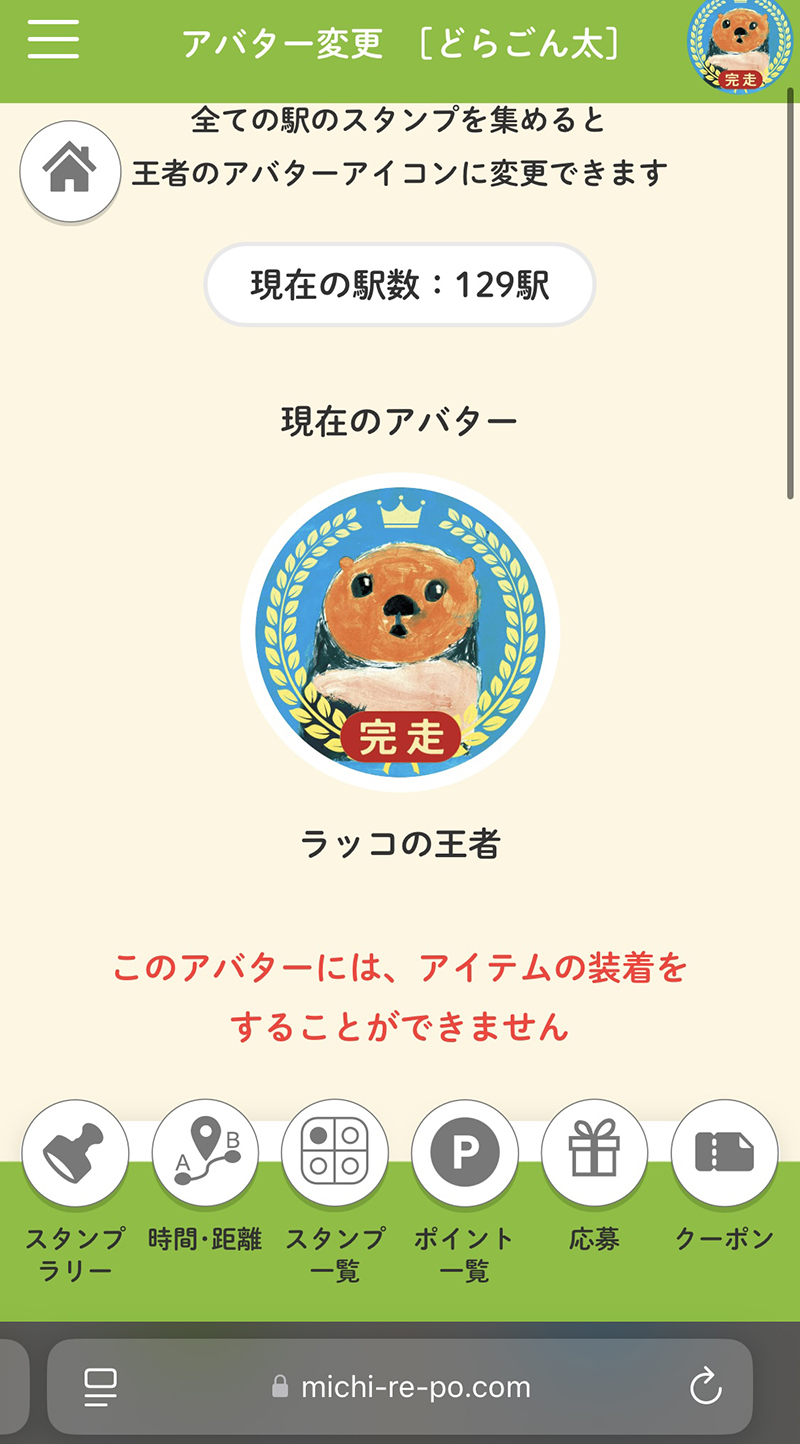Open the クーポン coupon icon
800x1444 pixels.
click(x=725, y=1151)
